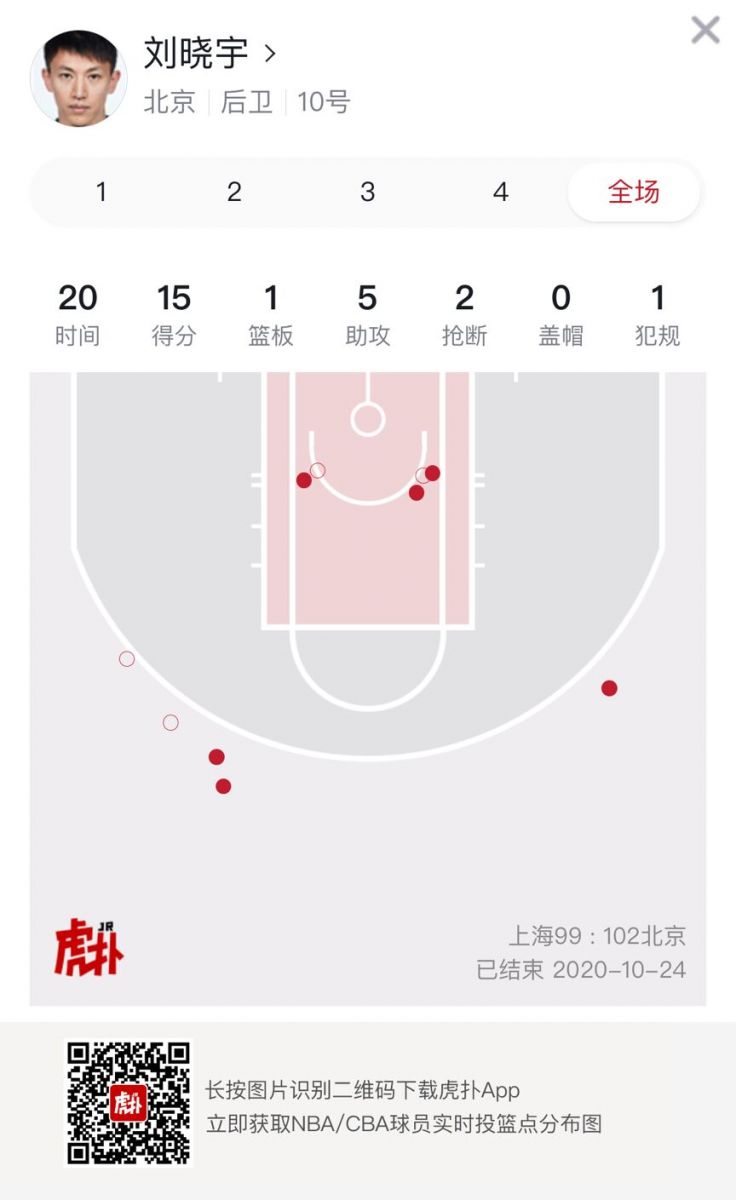Select the 3rd quarter tab

(x=367, y=192)
